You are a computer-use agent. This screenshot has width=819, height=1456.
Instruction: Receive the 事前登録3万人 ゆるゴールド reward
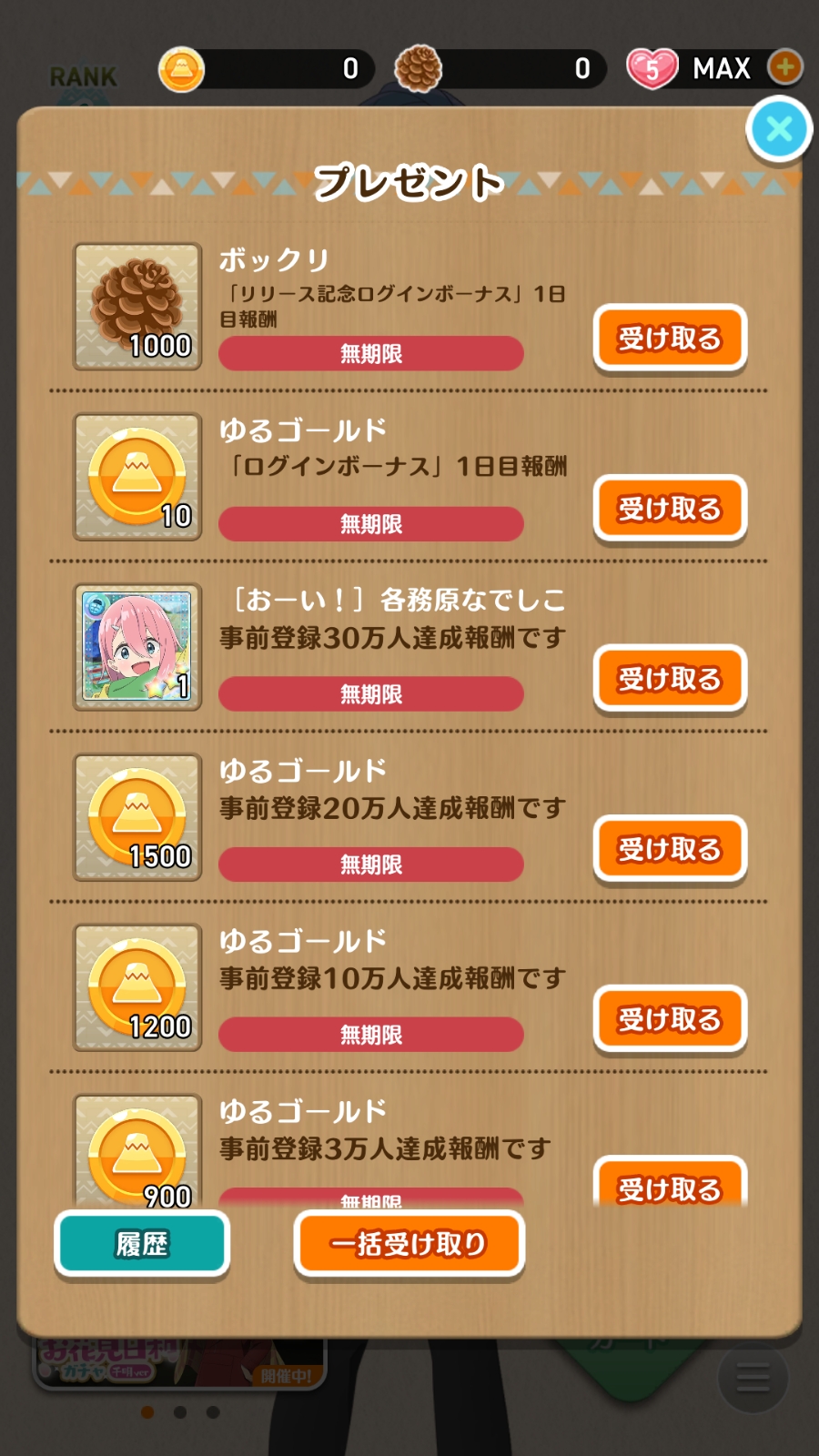click(x=670, y=1182)
